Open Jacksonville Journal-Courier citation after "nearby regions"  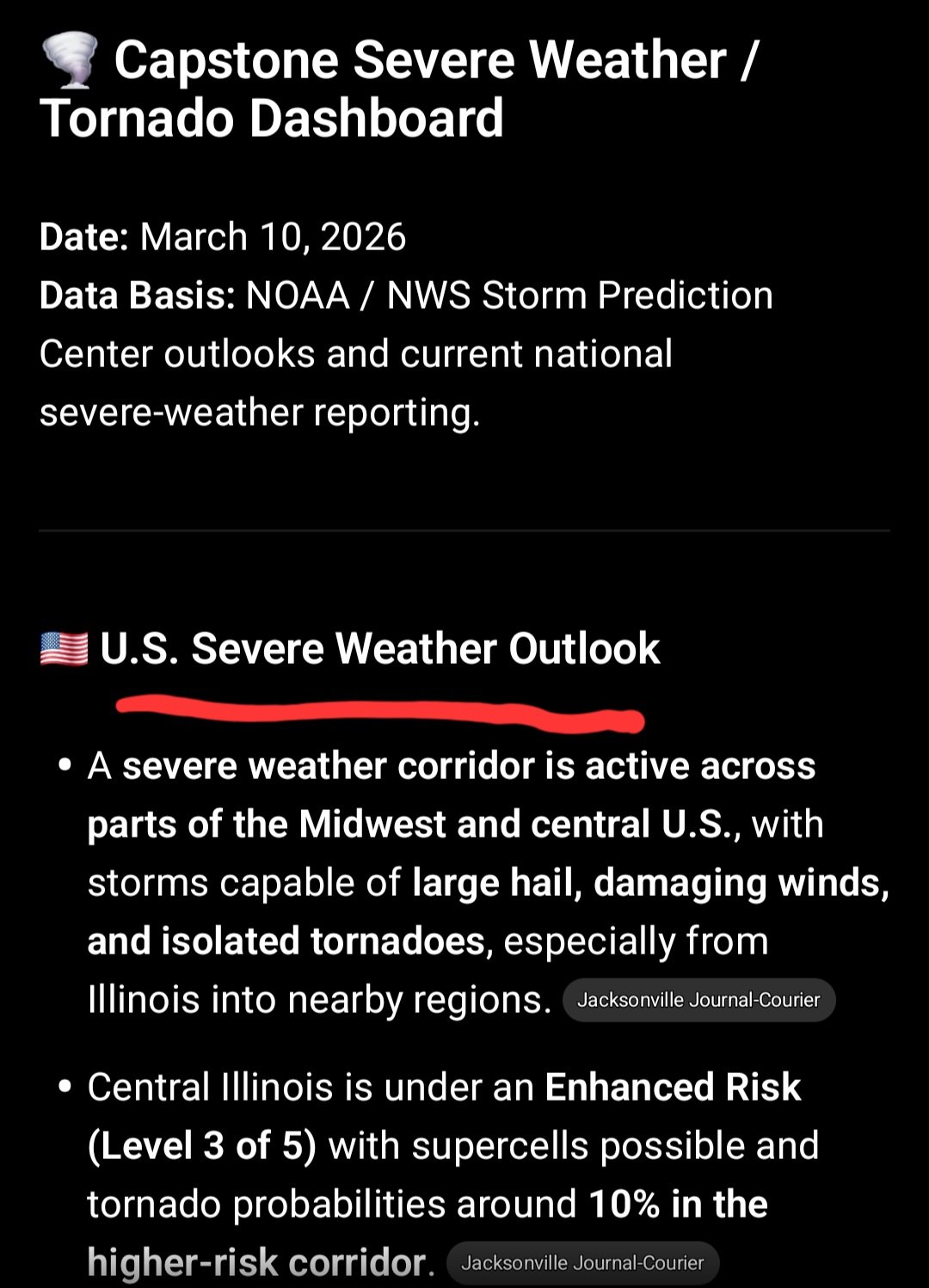coord(698,1000)
